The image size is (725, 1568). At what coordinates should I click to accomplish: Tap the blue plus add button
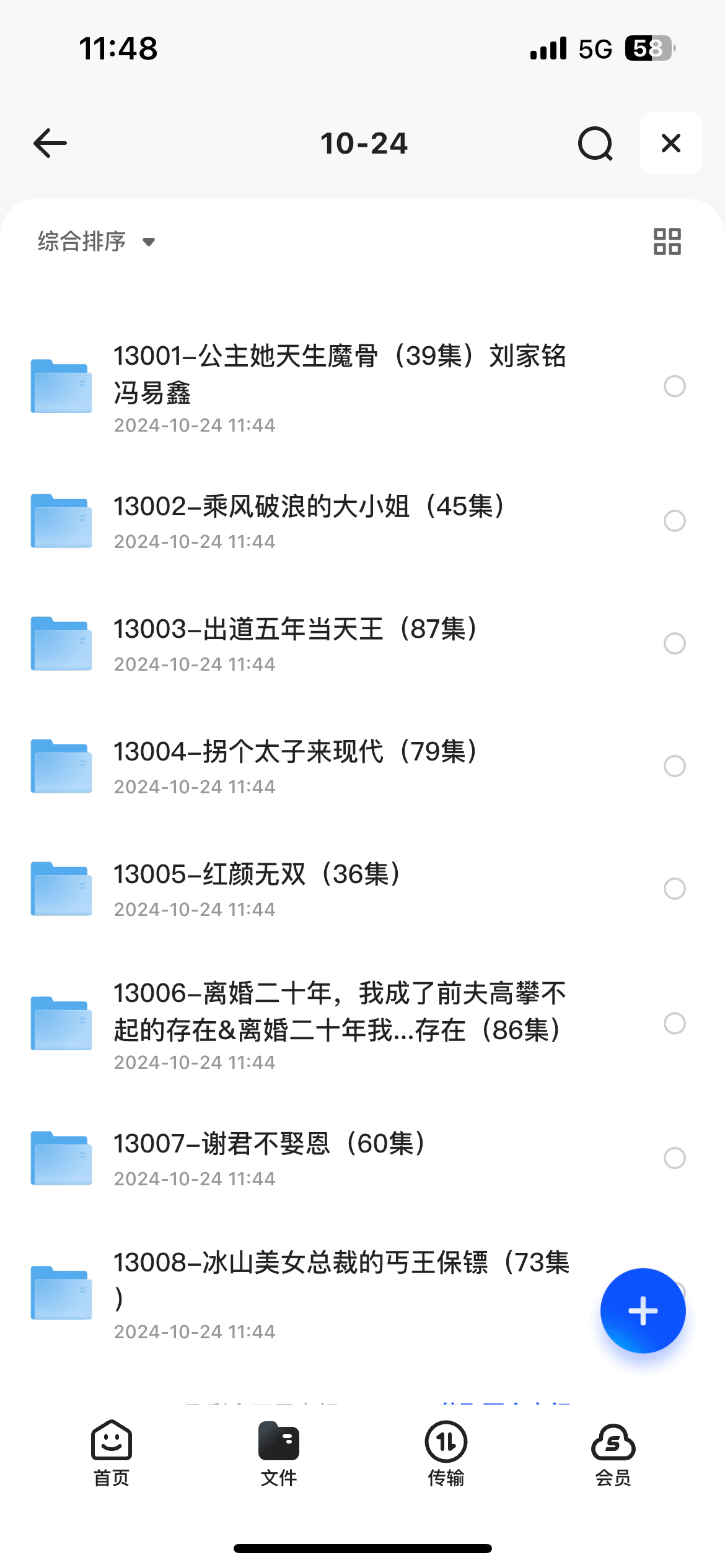[643, 1310]
